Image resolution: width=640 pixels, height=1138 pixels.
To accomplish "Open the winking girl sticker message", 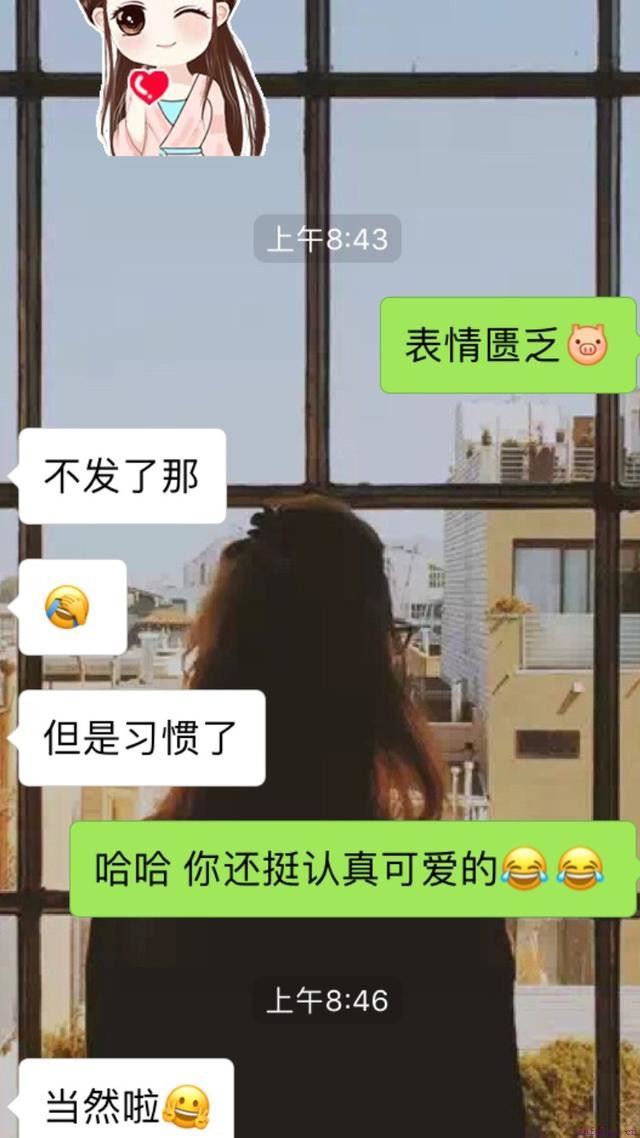I will (171, 78).
